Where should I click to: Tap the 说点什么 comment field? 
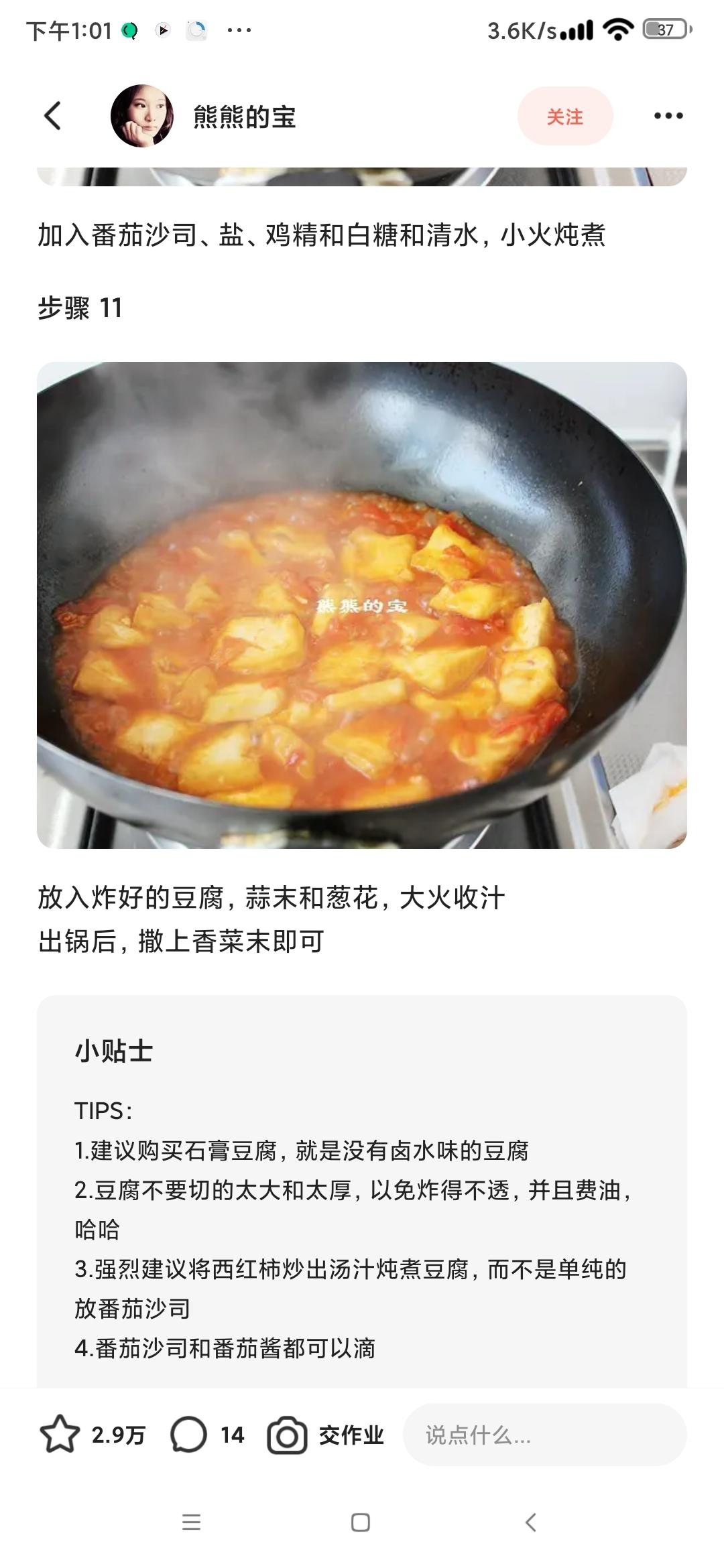[x=544, y=1435]
